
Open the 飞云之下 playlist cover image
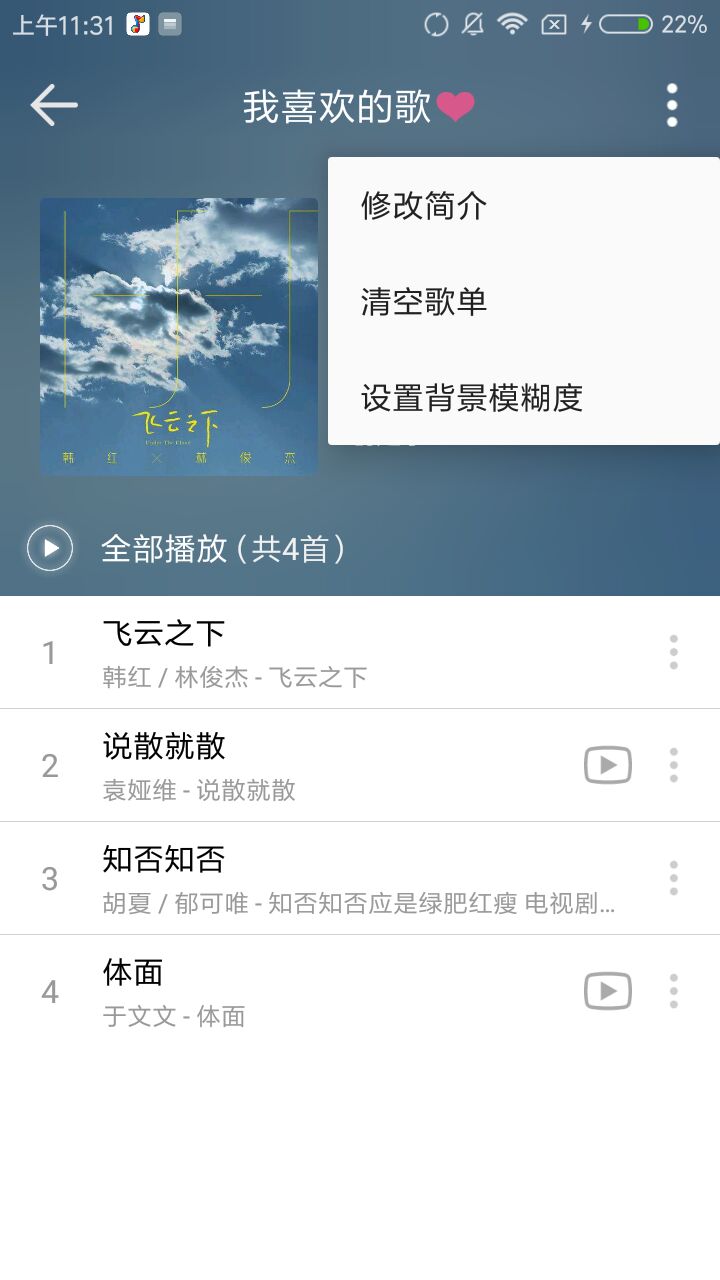pyautogui.click(x=179, y=336)
